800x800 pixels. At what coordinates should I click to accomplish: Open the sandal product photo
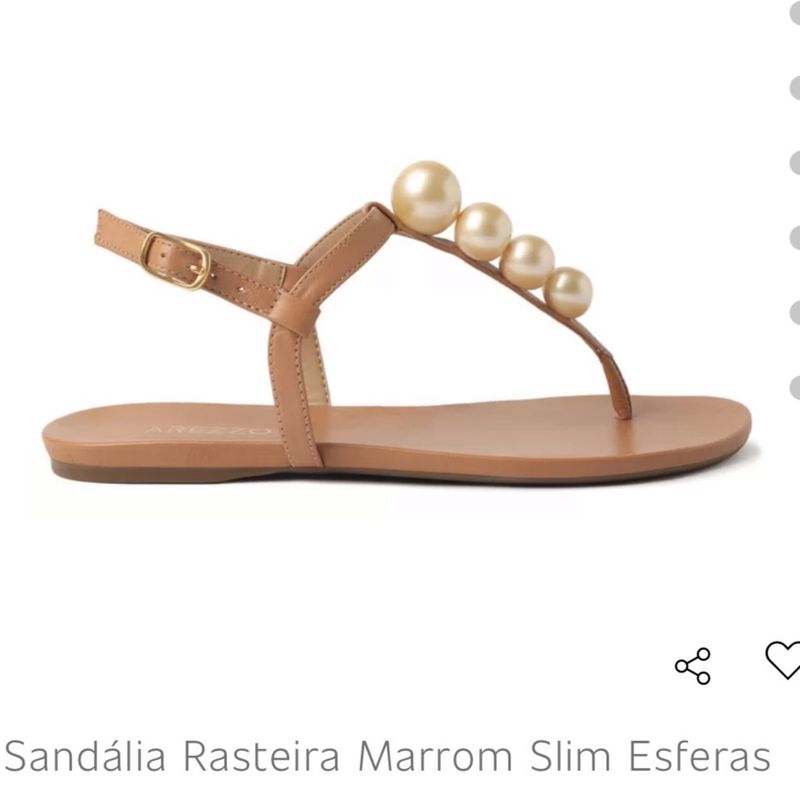click(x=400, y=330)
